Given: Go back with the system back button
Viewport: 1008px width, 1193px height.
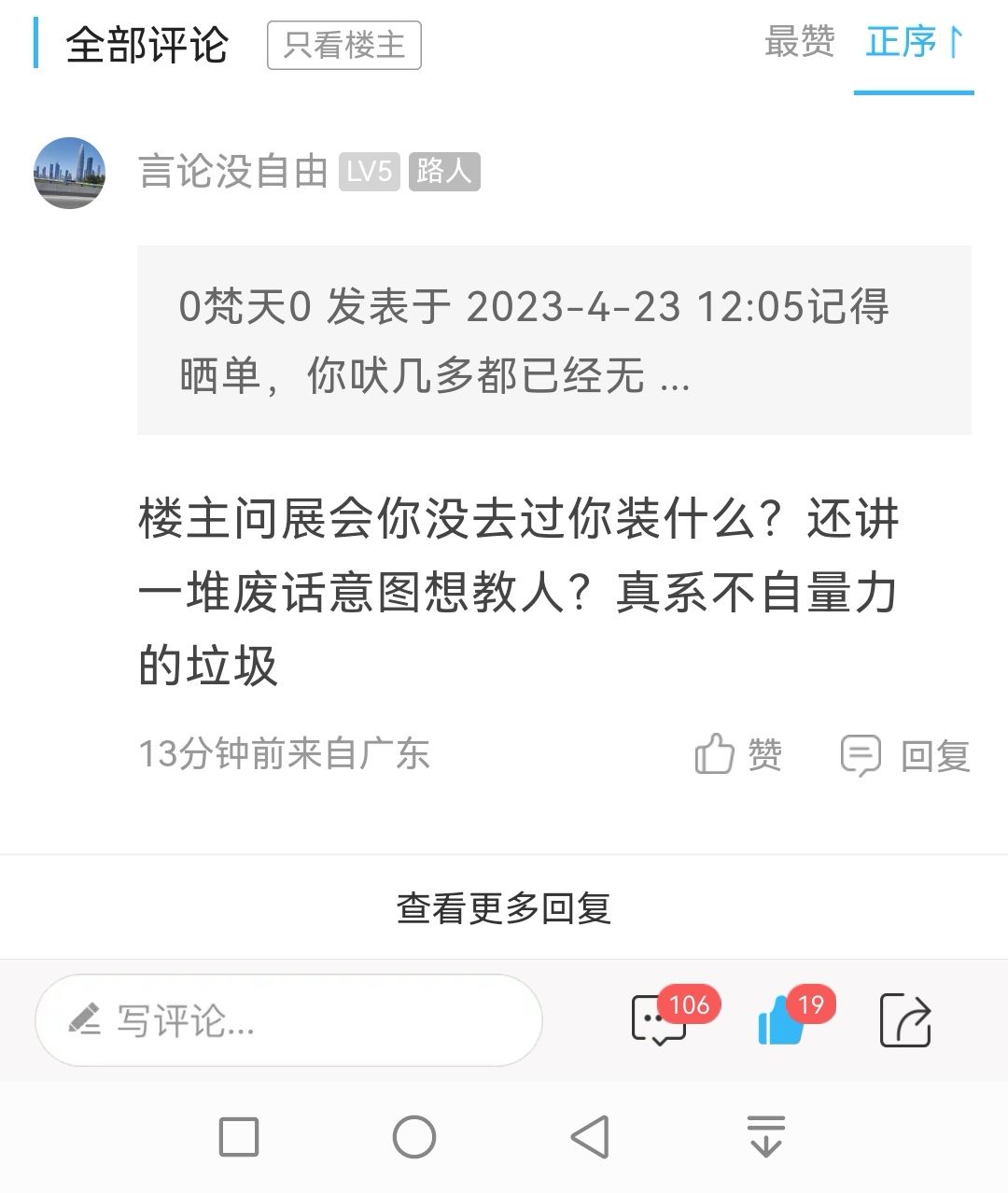Looking at the screenshot, I should tap(590, 1137).
